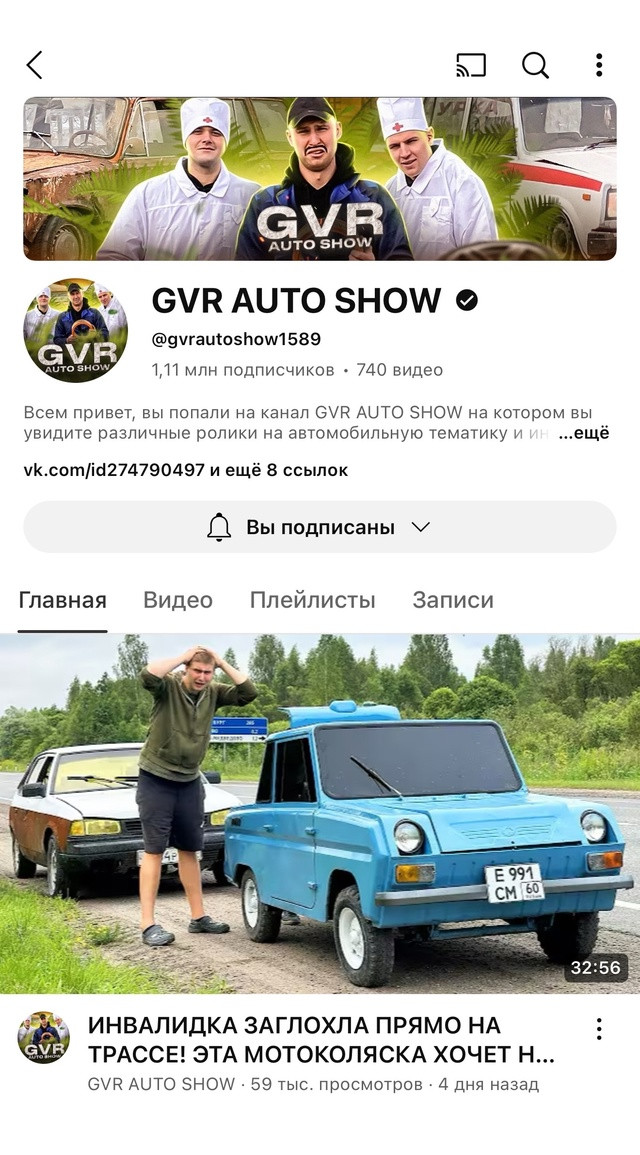The image size is (640, 1155).
Task: Open options menu for ИНВАЛИДКА ЗАГЛОХЛА video
Action: (x=599, y=1028)
